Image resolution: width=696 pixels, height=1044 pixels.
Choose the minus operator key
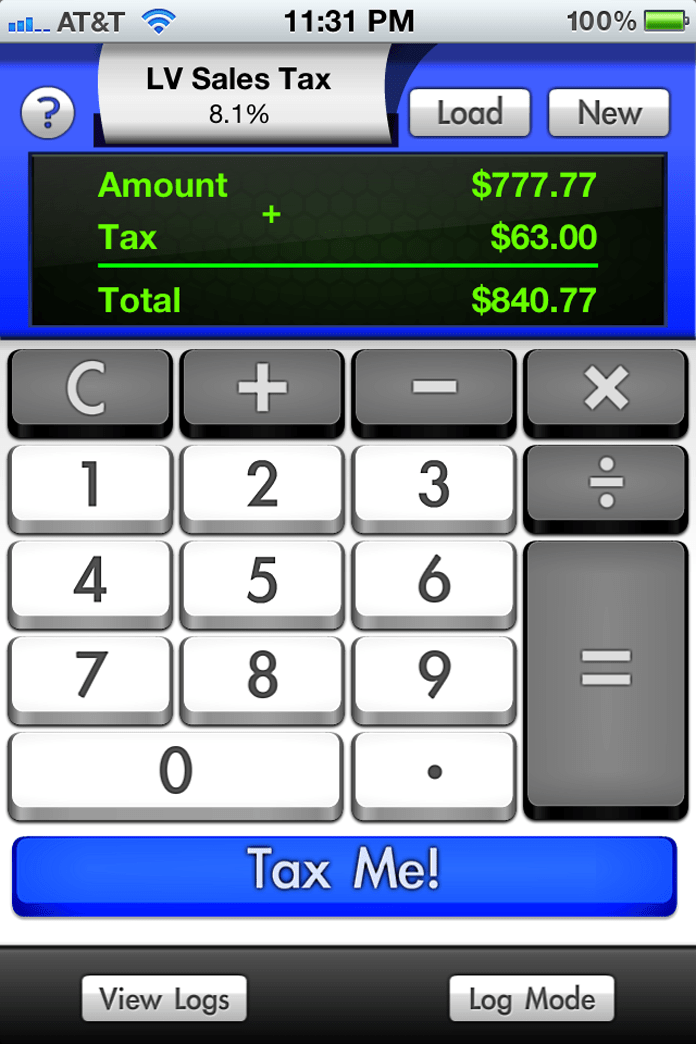[434, 389]
